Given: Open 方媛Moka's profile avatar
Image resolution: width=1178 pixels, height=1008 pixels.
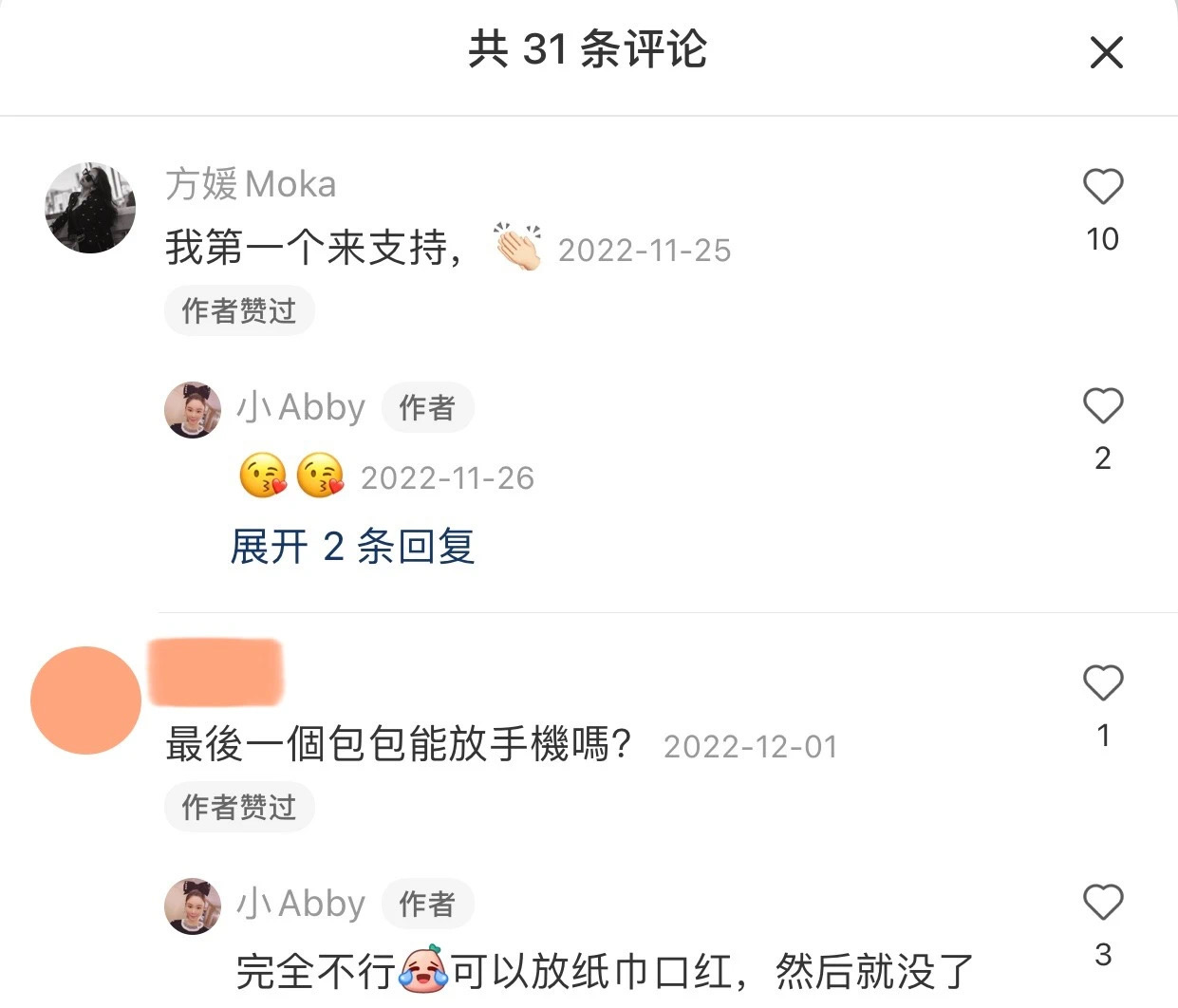Looking at the screenshot, I should pyautogui.click(x=90, y=208).
